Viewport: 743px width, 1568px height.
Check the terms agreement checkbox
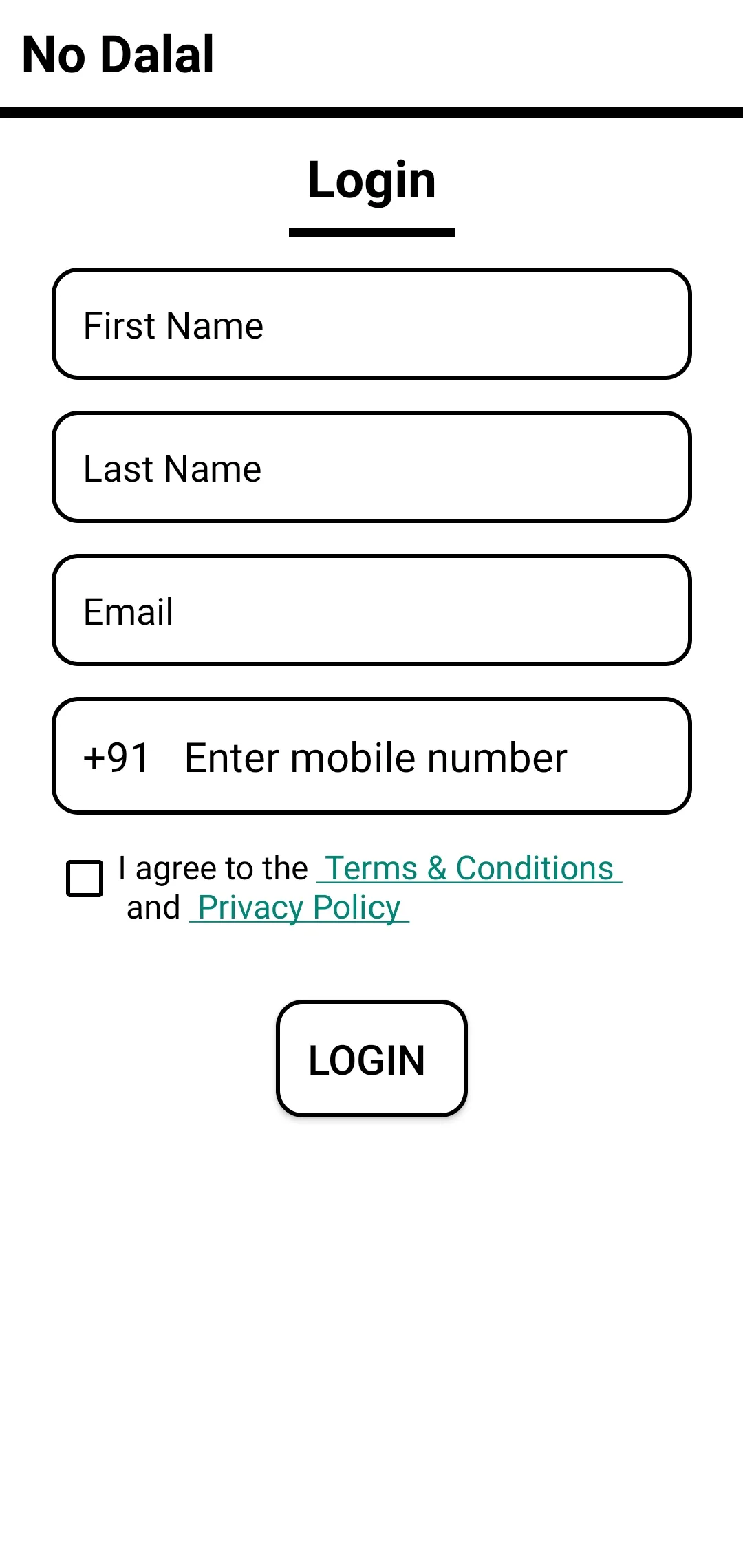[85, 879]
